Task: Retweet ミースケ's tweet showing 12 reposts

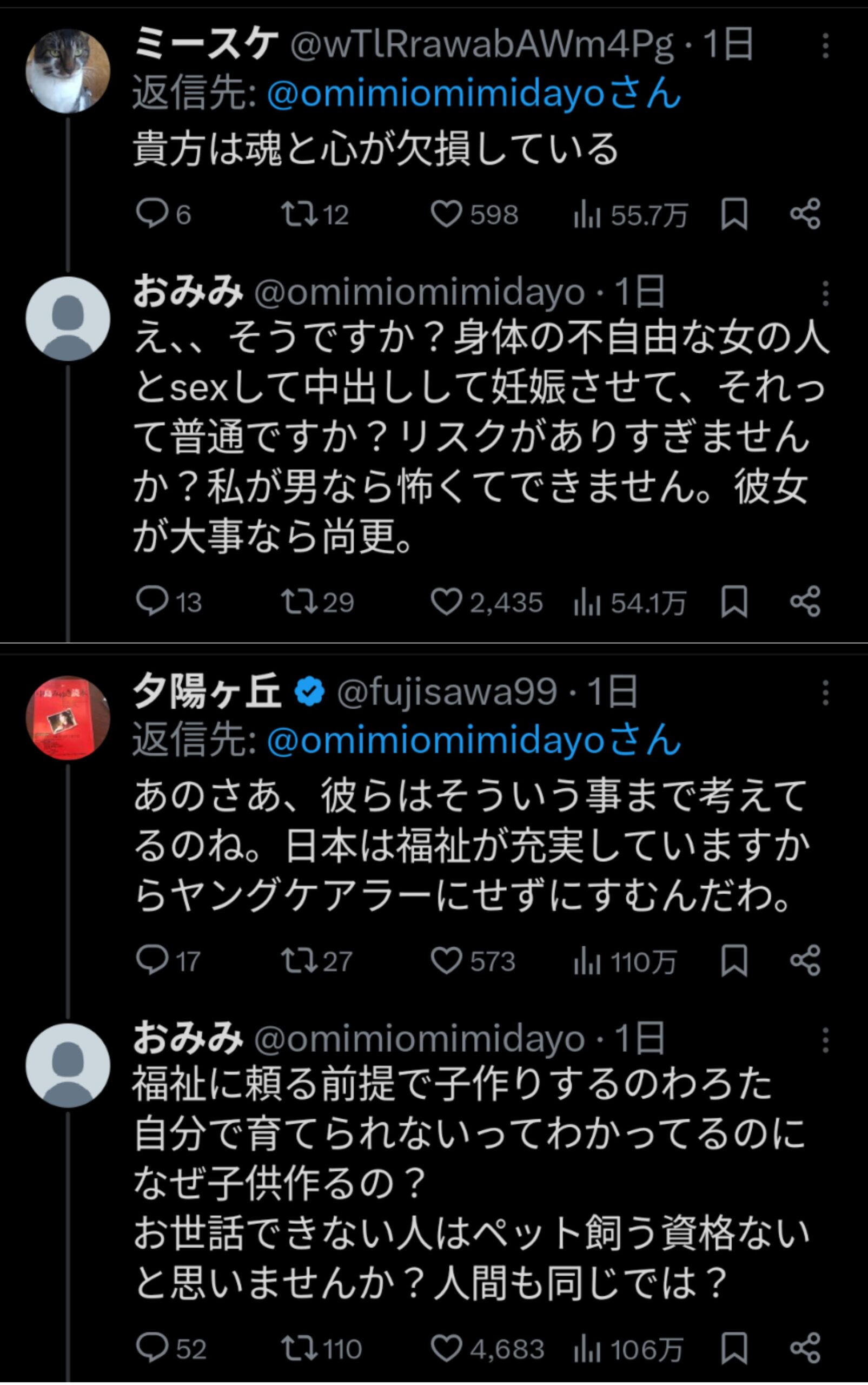Action: tap(299, 215)
